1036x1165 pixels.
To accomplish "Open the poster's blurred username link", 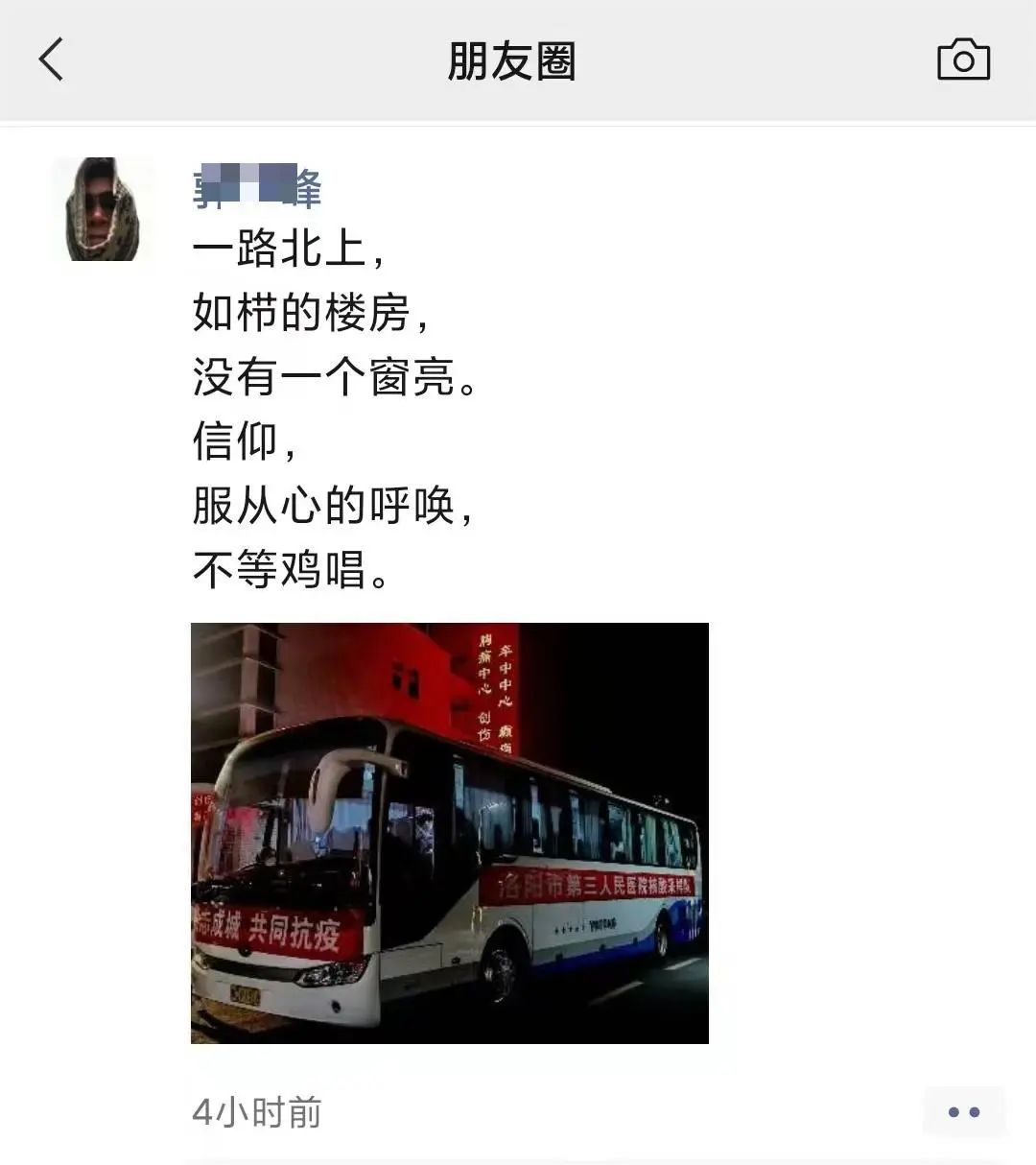I will coord(257,186).
